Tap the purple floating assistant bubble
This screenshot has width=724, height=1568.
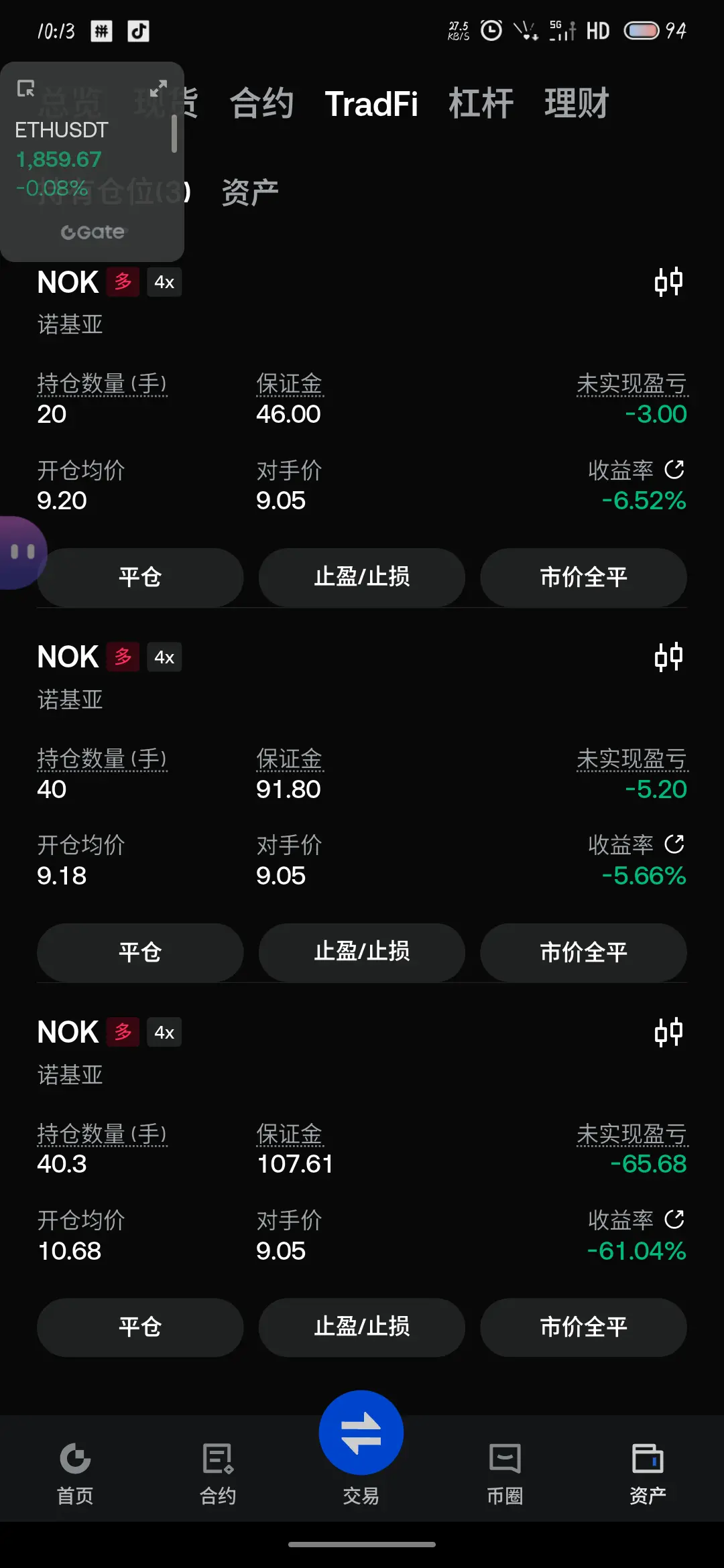tap(22, 552)
